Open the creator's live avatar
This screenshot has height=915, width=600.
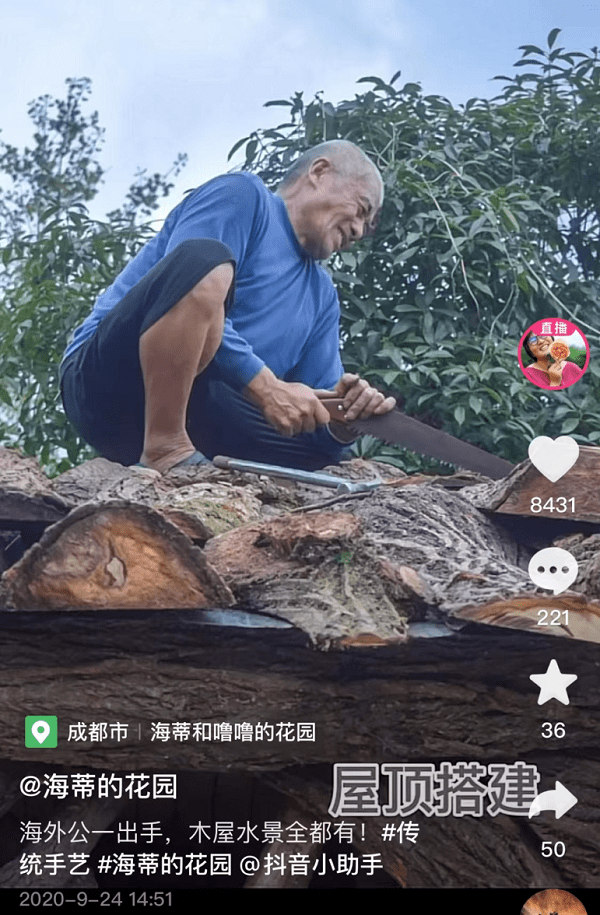[x=553, y=355]
